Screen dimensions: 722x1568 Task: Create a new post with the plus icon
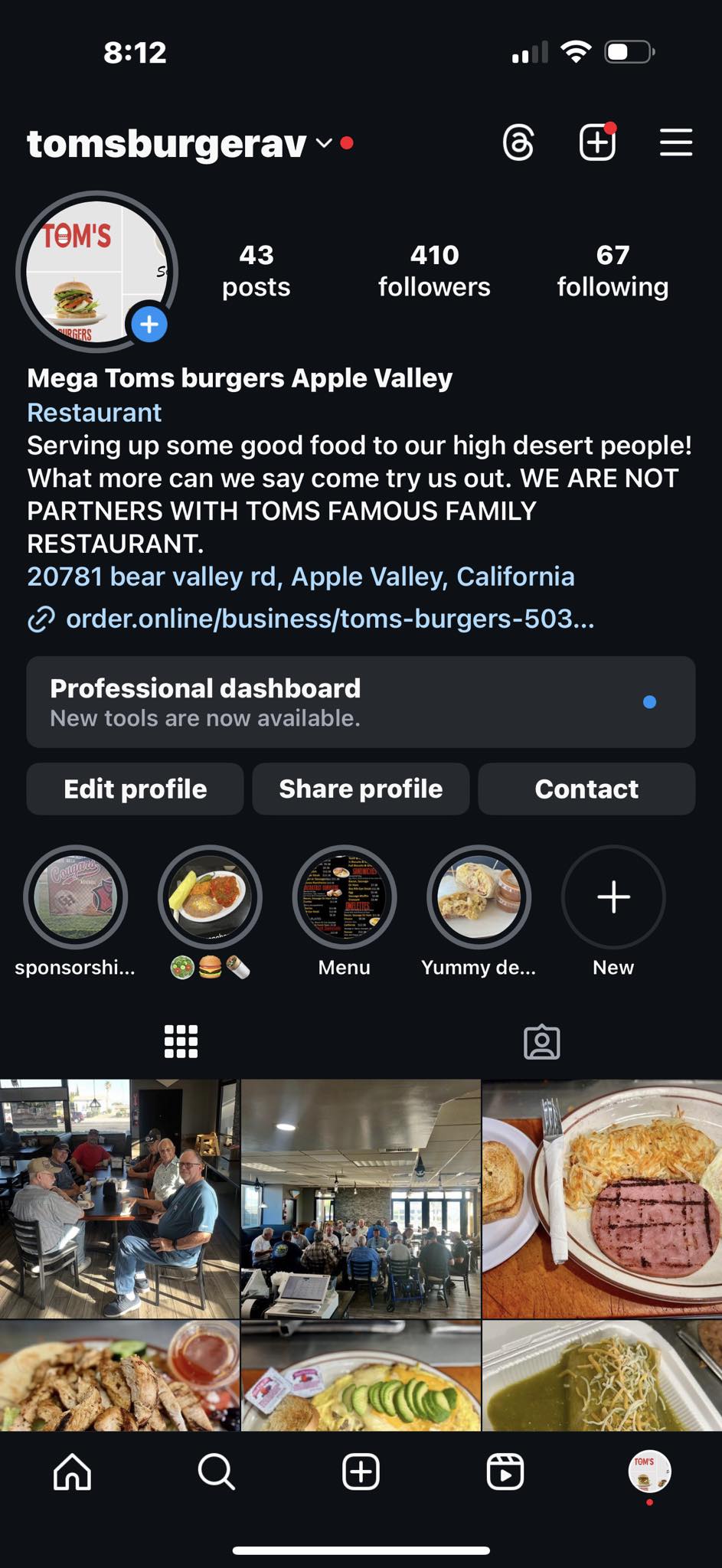point(597,142)
